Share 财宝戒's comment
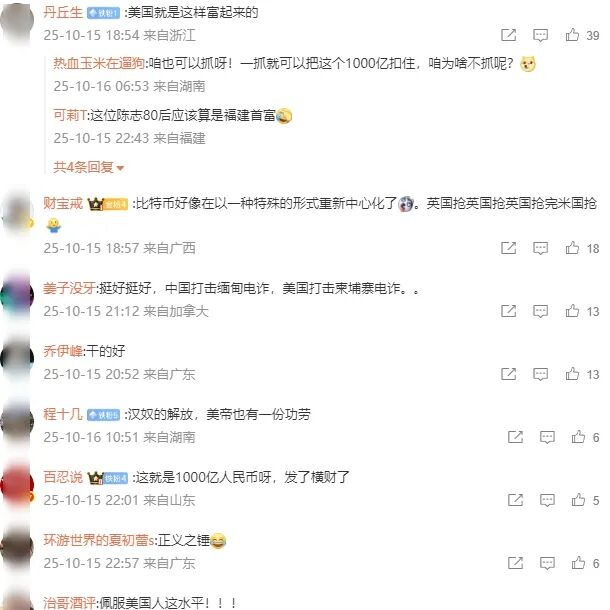 pyautogui.click(x=508, y=248)
